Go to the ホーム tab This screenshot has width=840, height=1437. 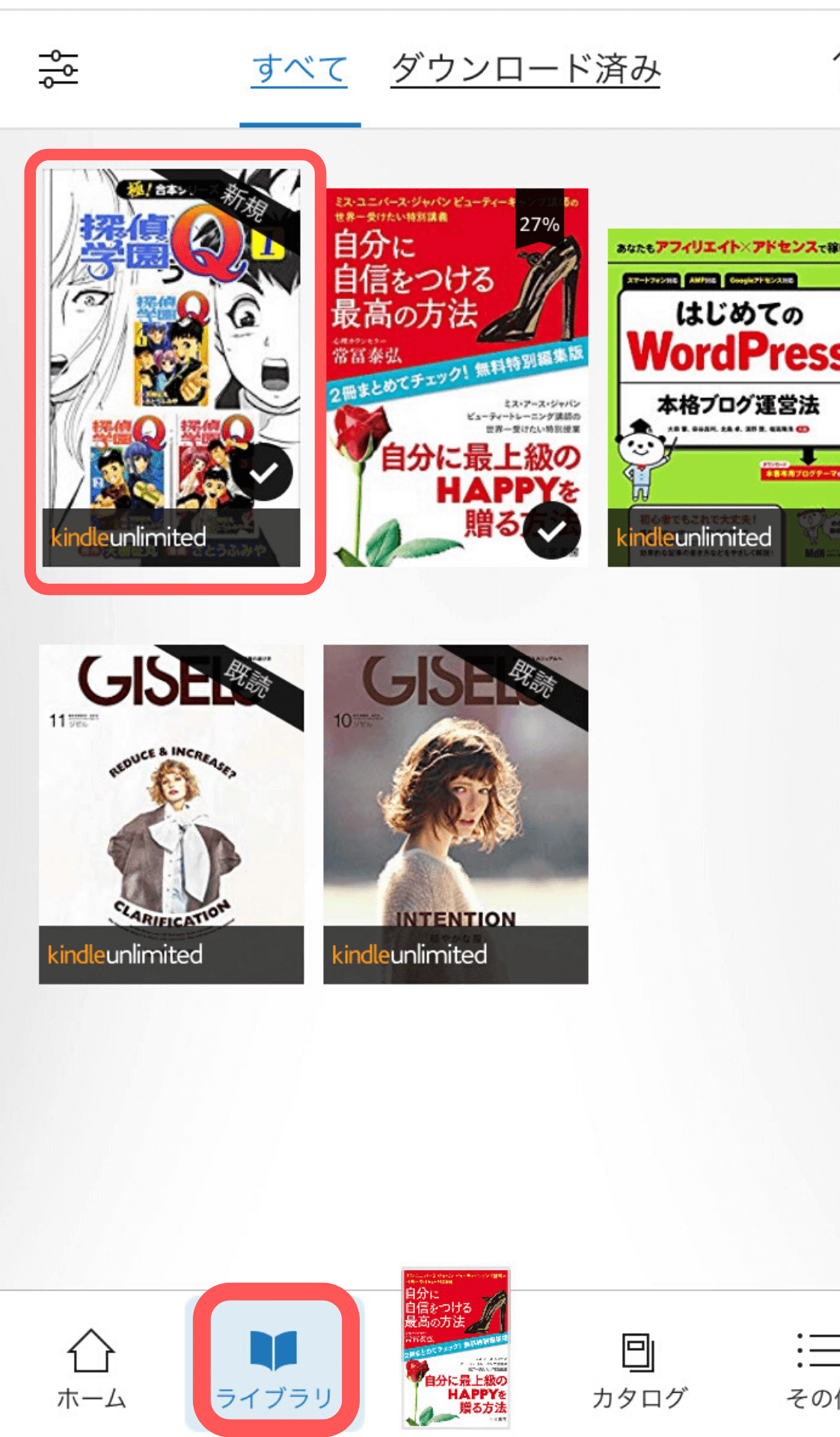pos(91,1368)
